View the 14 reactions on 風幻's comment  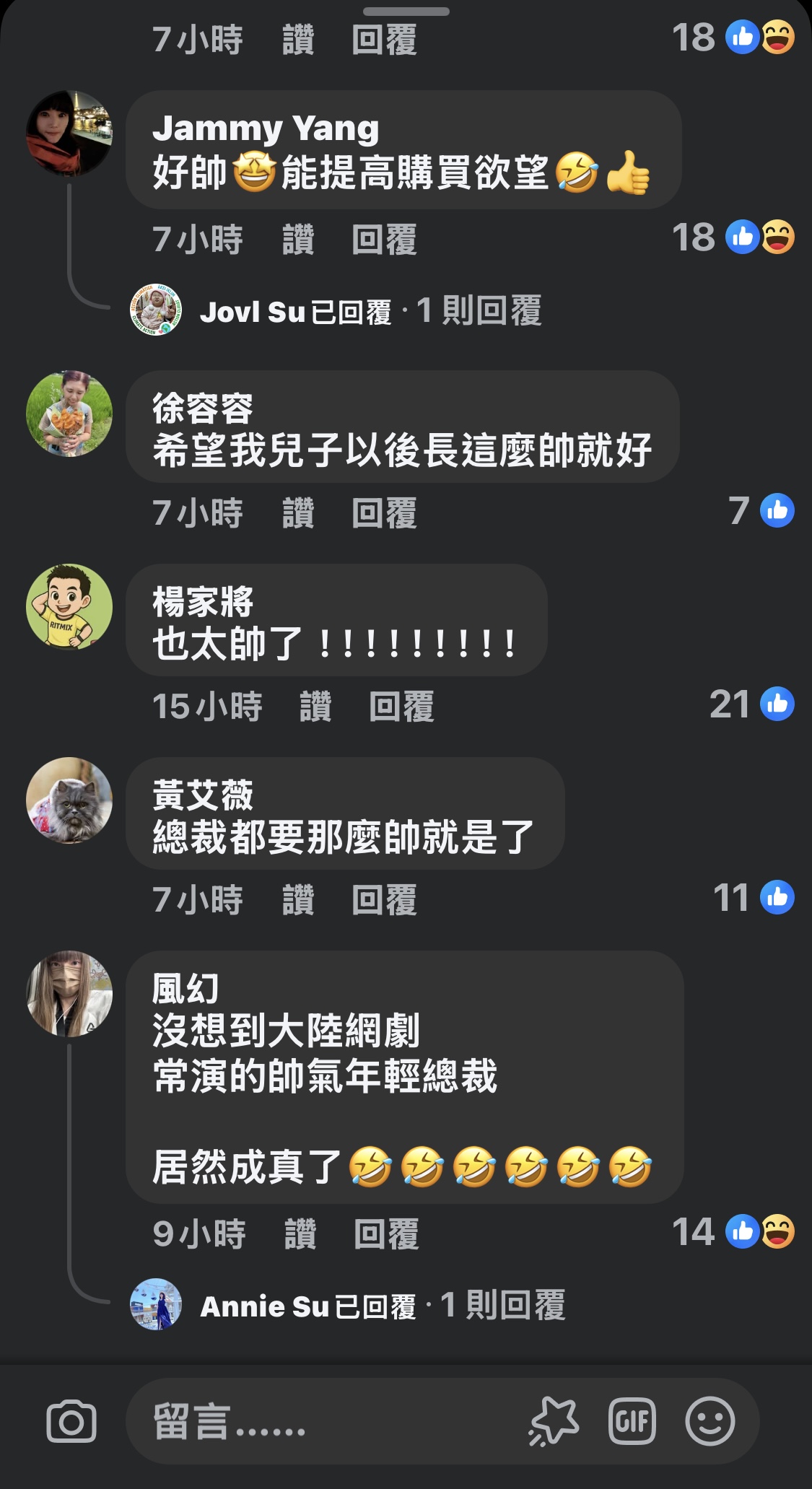click(733, 1232)
